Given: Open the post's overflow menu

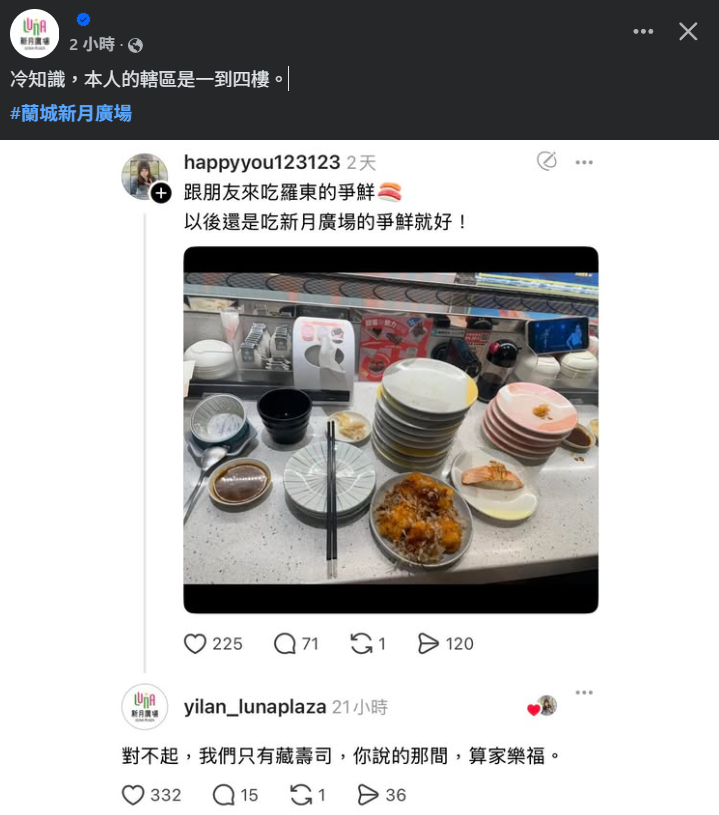Looking at the screenshot, I should (643, 32).
